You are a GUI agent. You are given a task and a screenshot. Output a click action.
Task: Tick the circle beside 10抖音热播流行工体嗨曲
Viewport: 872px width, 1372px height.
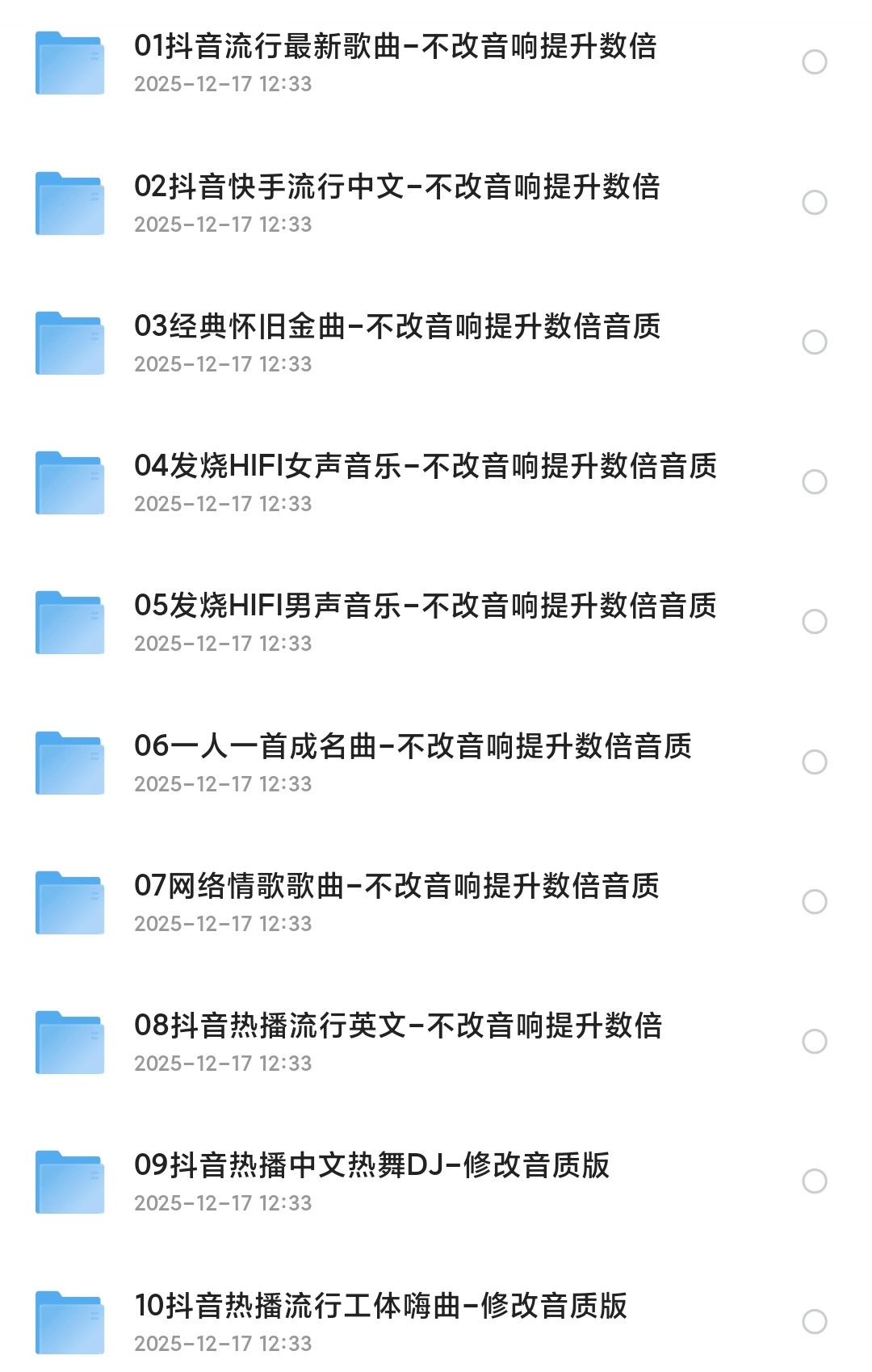pos(814,1321)
